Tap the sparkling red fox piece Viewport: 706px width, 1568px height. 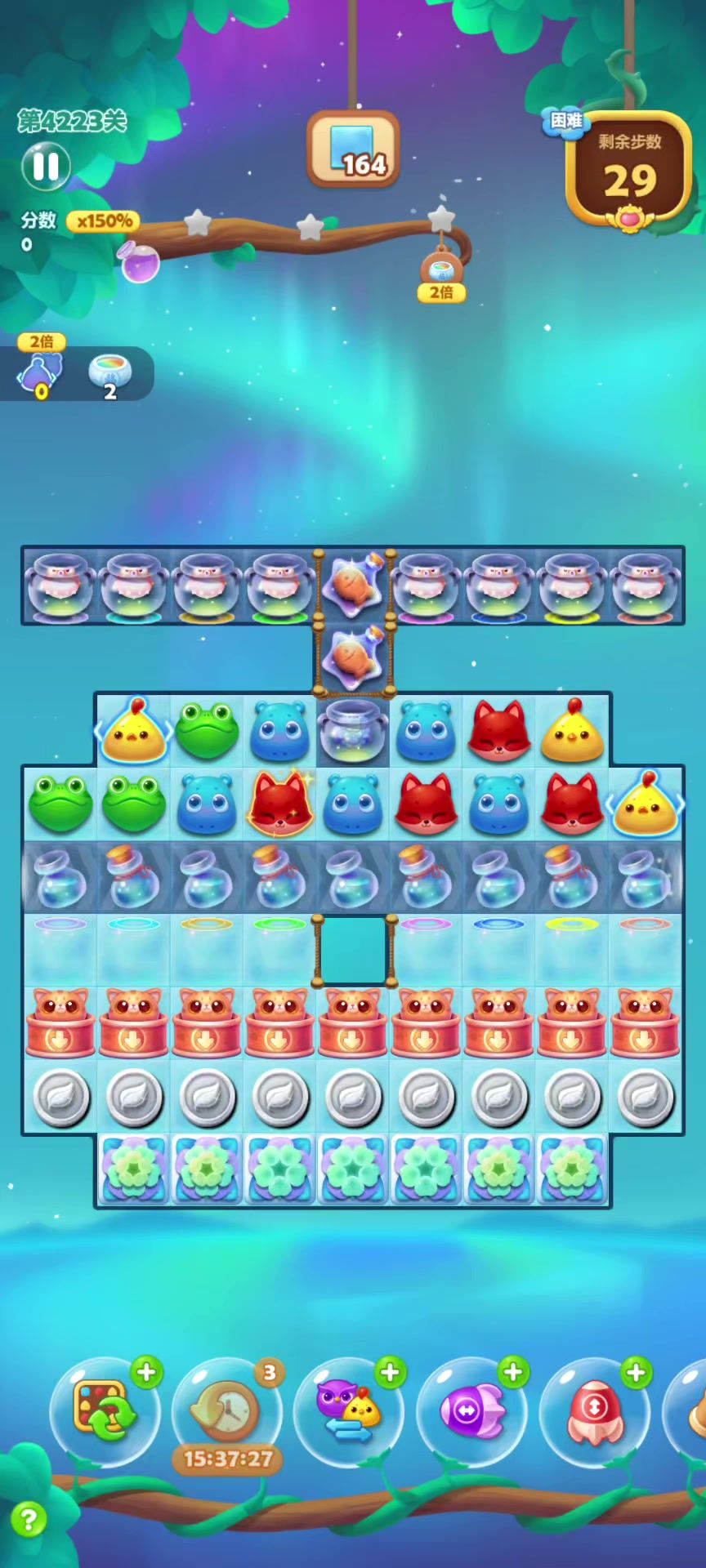click(x=279, y=804)
